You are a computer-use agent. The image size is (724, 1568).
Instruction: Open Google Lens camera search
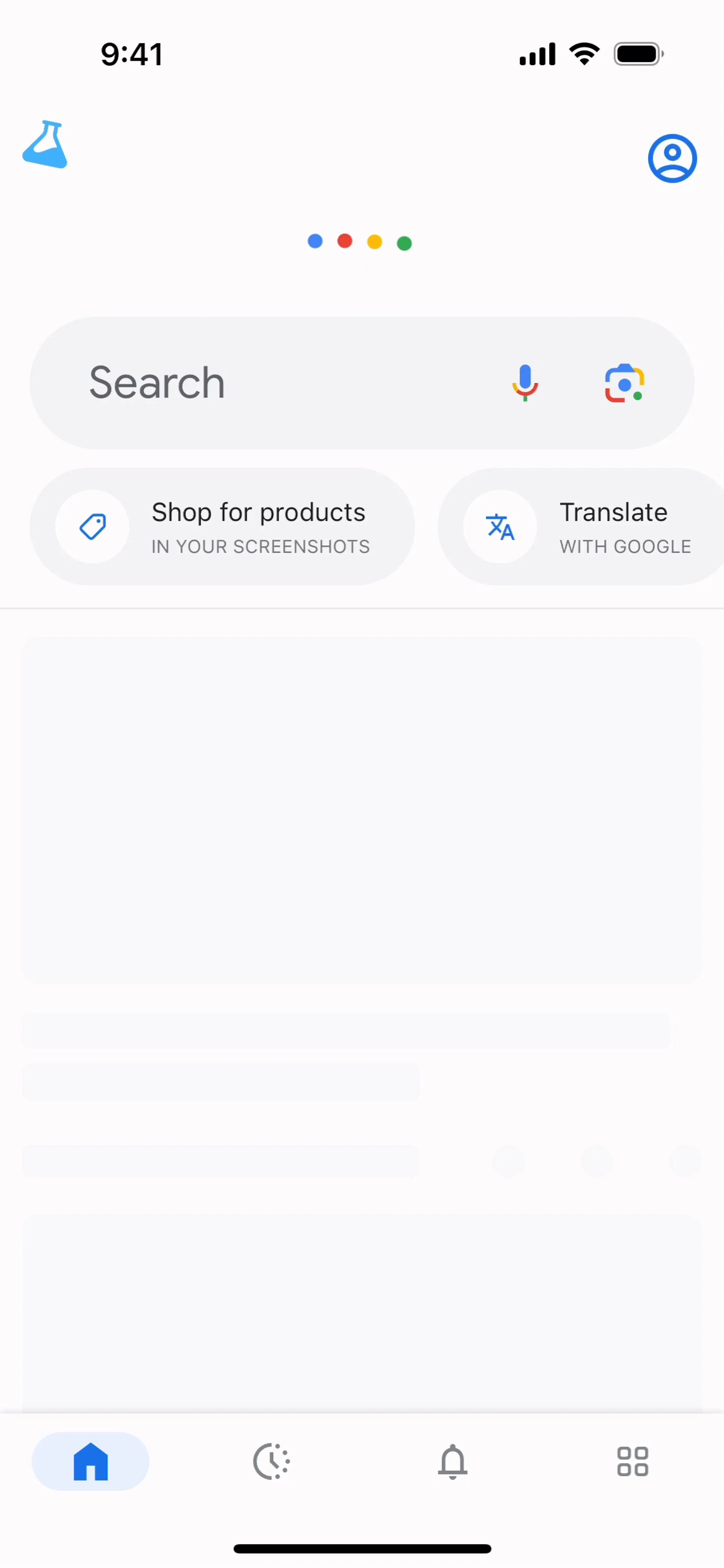(624, 383)
